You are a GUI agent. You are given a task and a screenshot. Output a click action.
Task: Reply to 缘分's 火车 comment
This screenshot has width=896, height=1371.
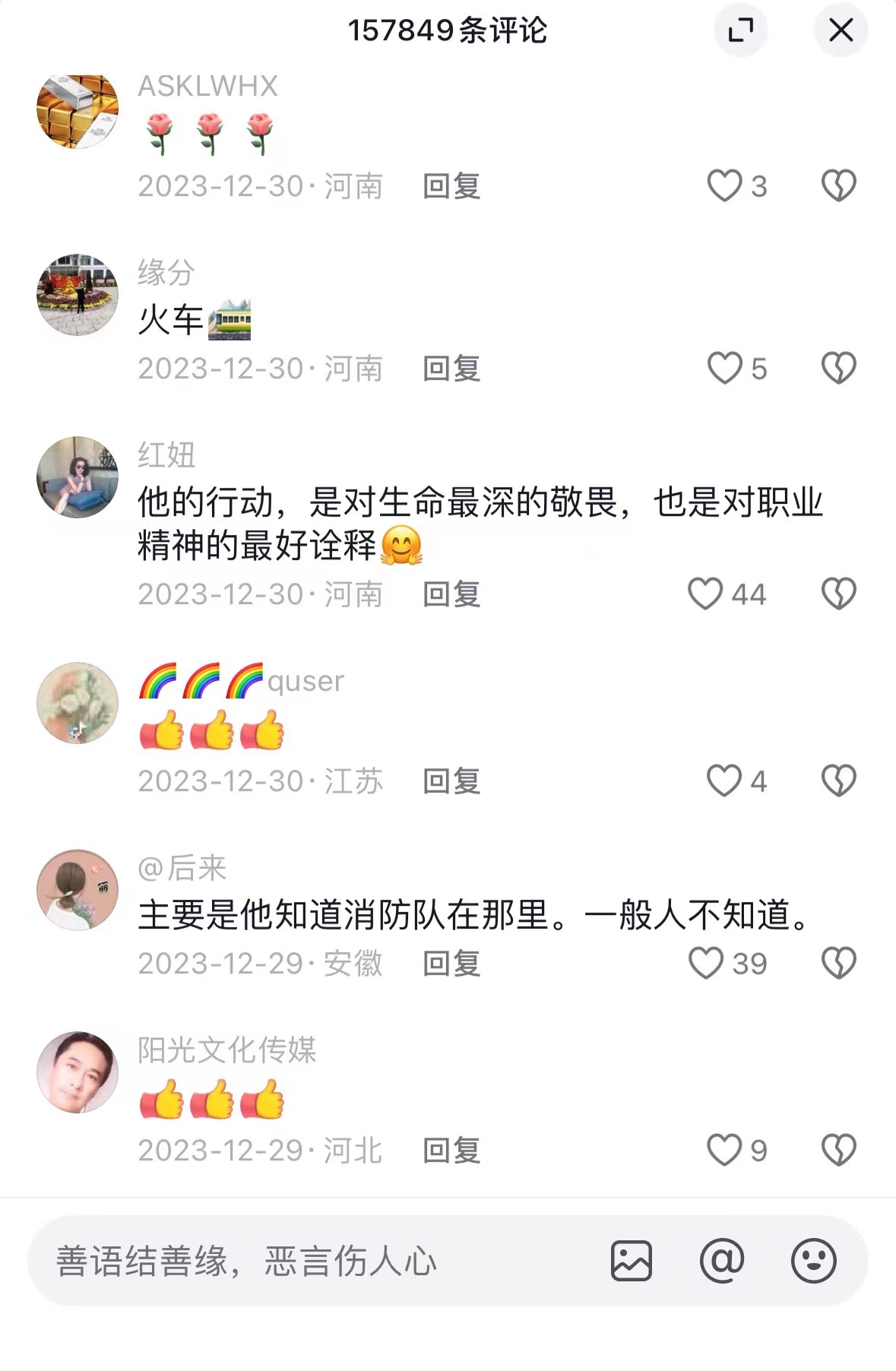tap(451, 369)
